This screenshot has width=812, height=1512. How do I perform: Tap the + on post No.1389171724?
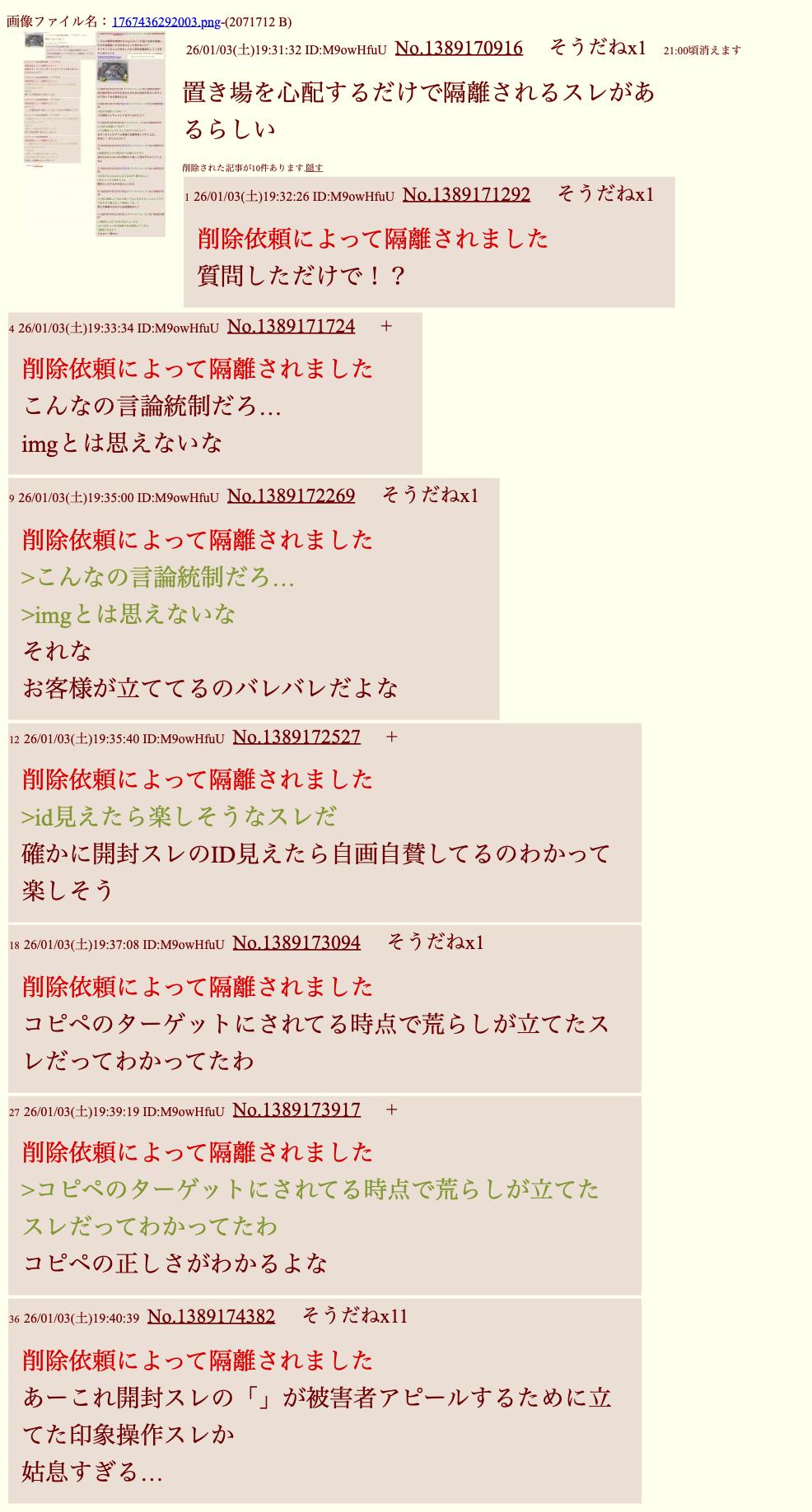pyautogui.click(x=386, y=327)
